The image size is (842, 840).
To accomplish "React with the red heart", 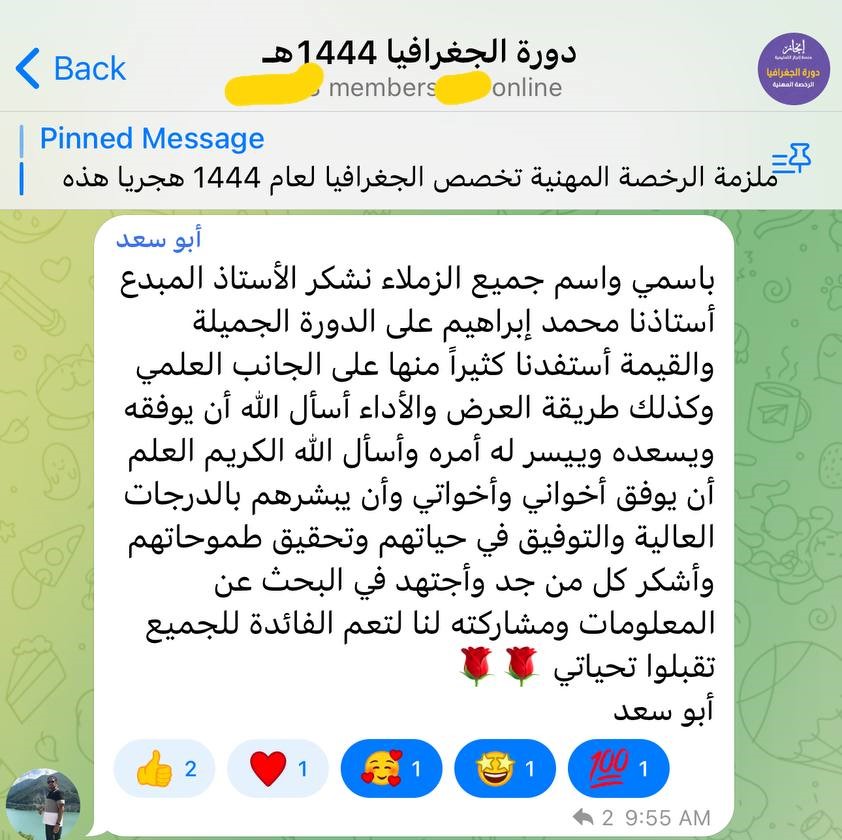I will [277, 770].
